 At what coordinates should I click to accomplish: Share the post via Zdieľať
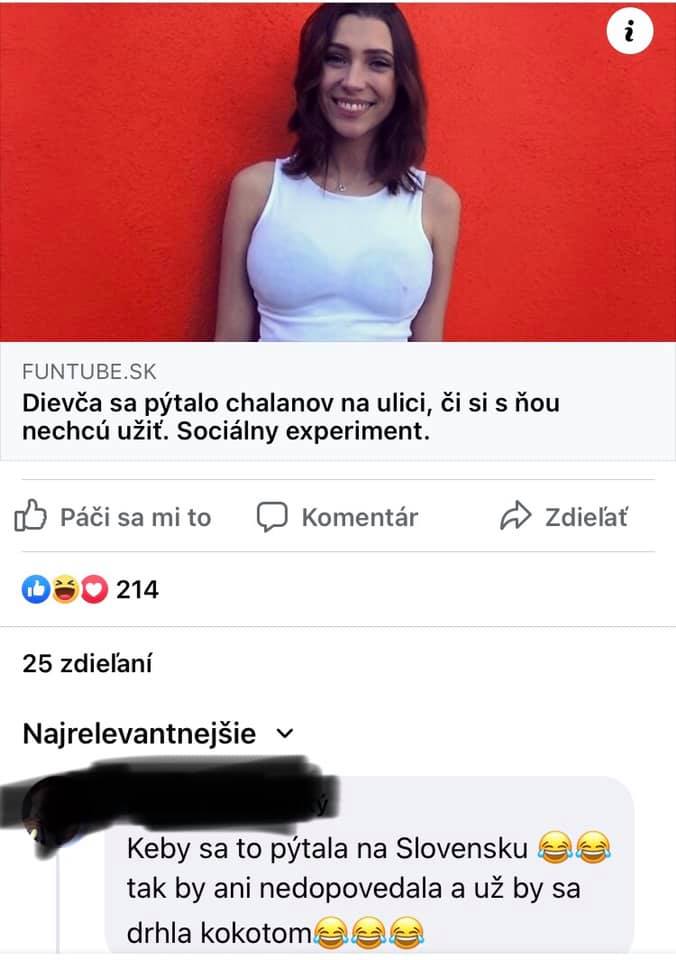[x=564, y=517]
